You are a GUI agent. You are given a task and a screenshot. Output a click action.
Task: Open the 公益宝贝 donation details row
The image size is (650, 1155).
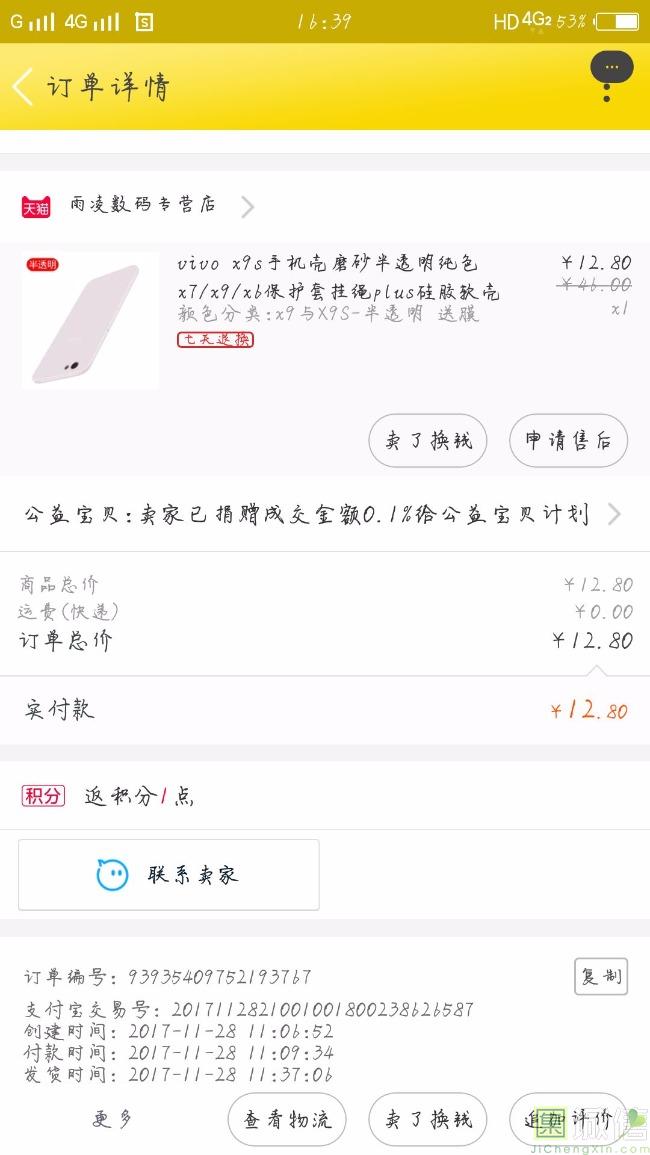tap(322, 515)
